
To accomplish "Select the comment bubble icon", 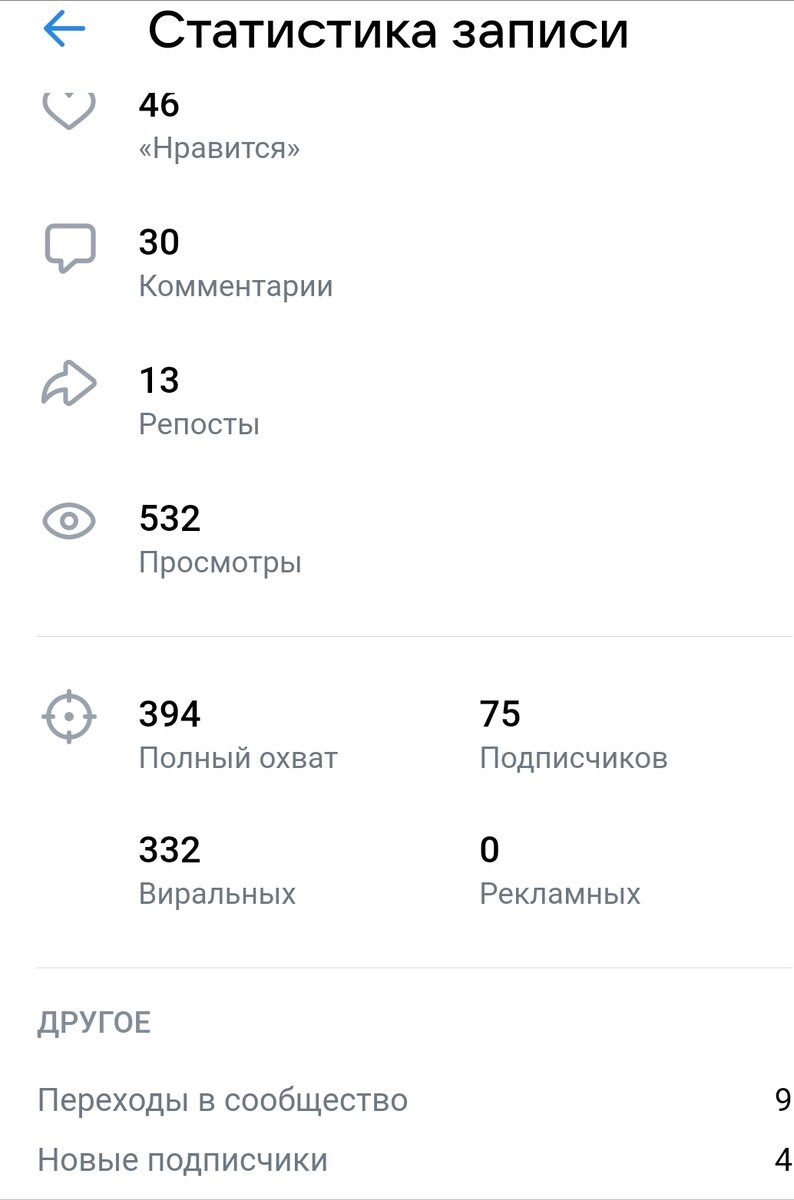I will pos(68,247).
